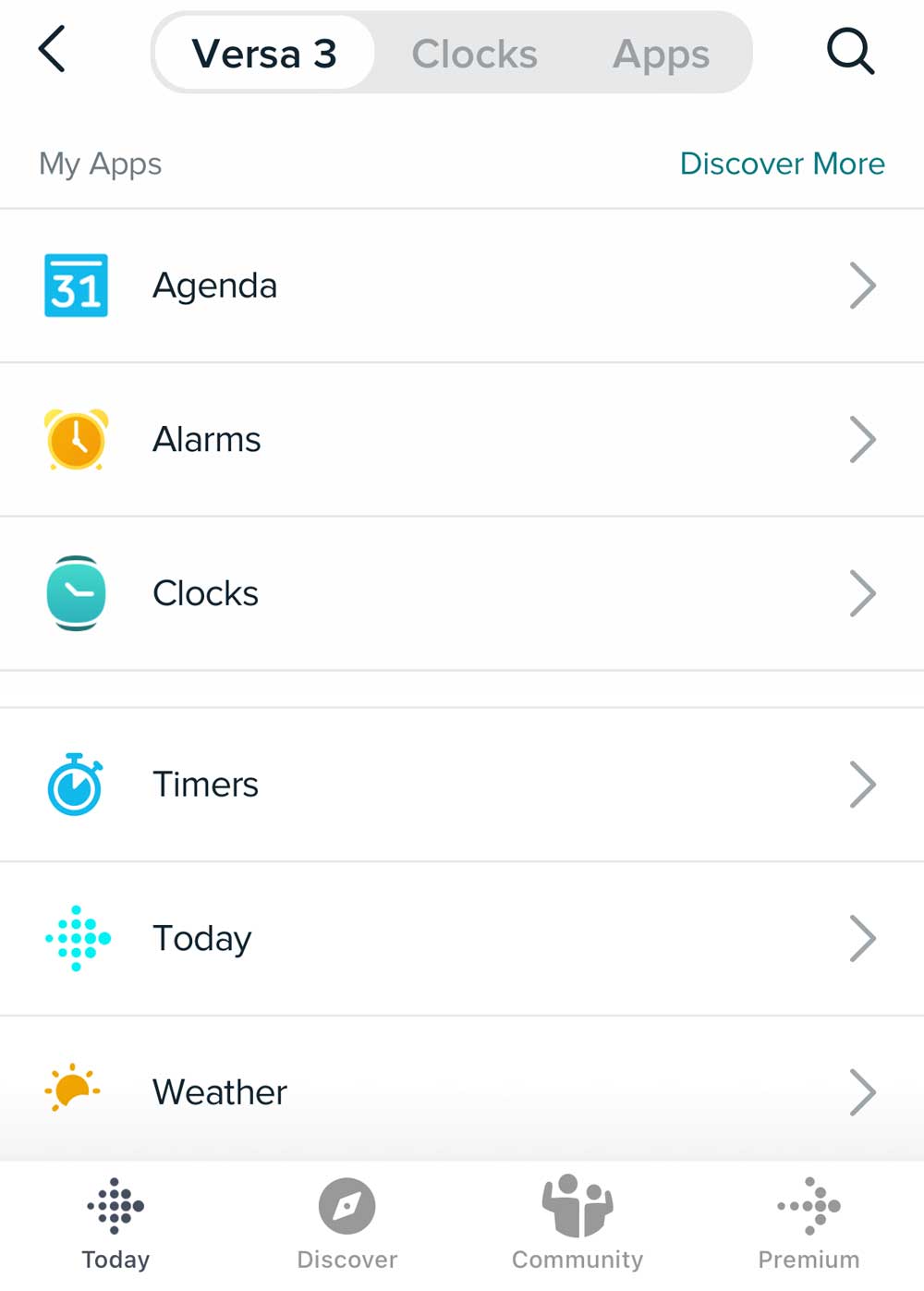
Task: Open the Agenda calendar app icon
Action: pyautogui.click(x=75, y=286)
